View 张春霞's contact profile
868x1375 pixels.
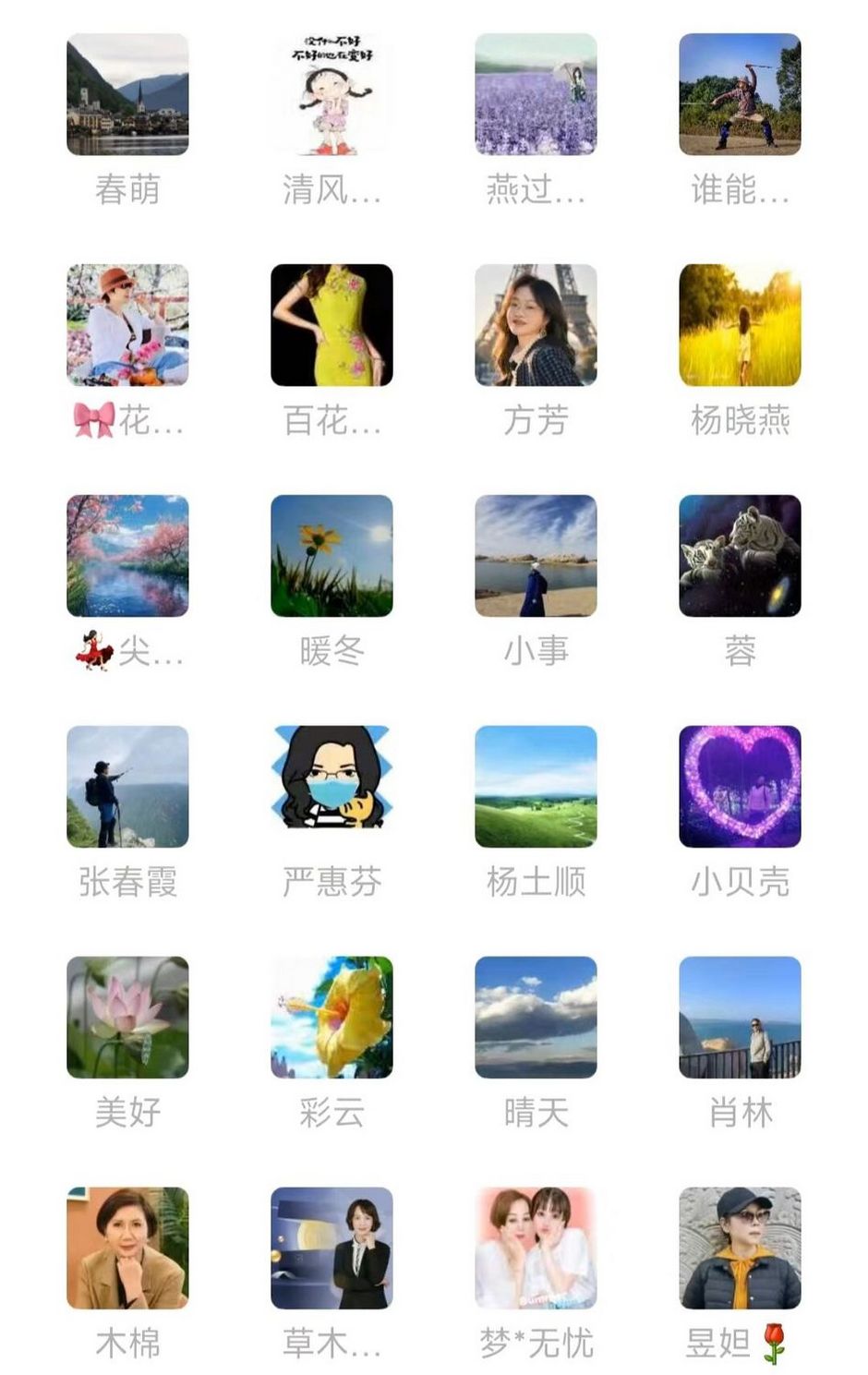[x=127, y=787]
